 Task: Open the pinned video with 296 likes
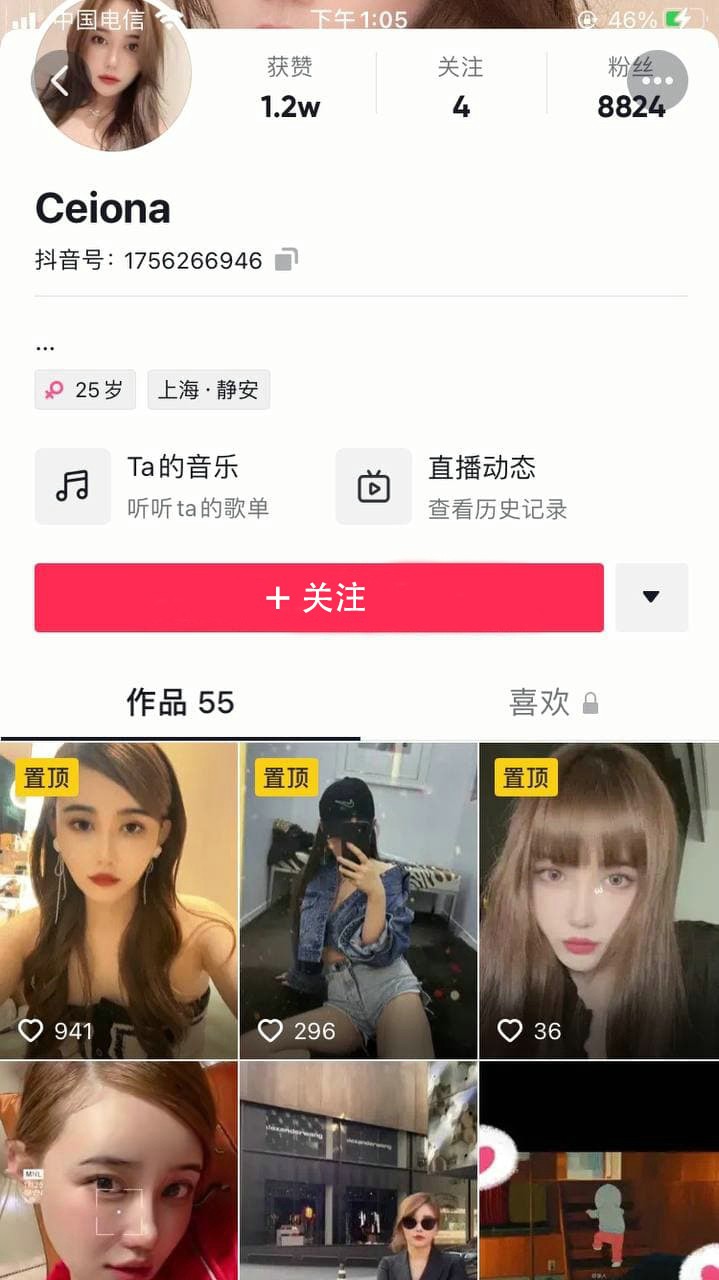(358, 900)
